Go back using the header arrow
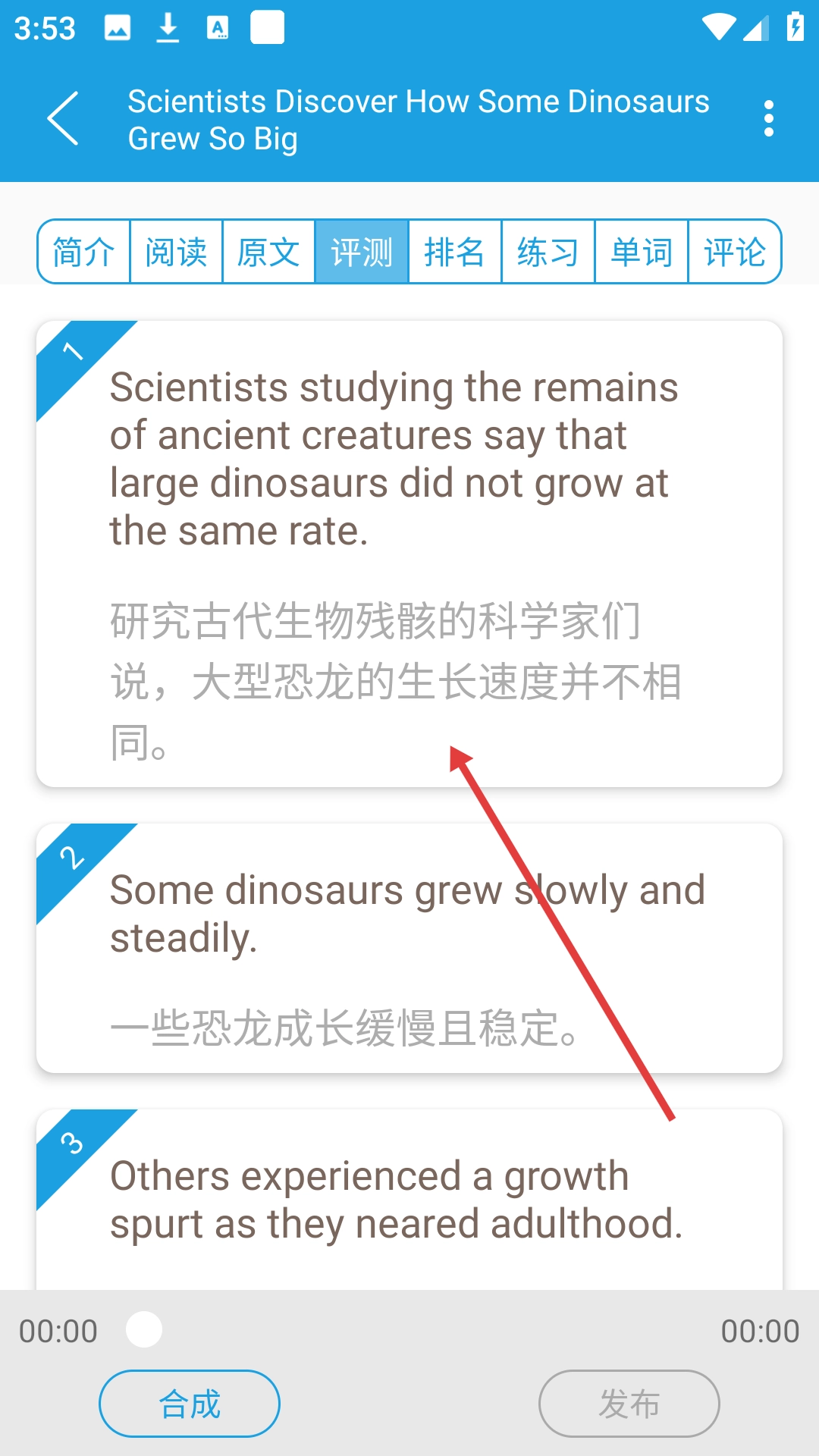This screenshot has width=819, height=1456. coord(63,118)
